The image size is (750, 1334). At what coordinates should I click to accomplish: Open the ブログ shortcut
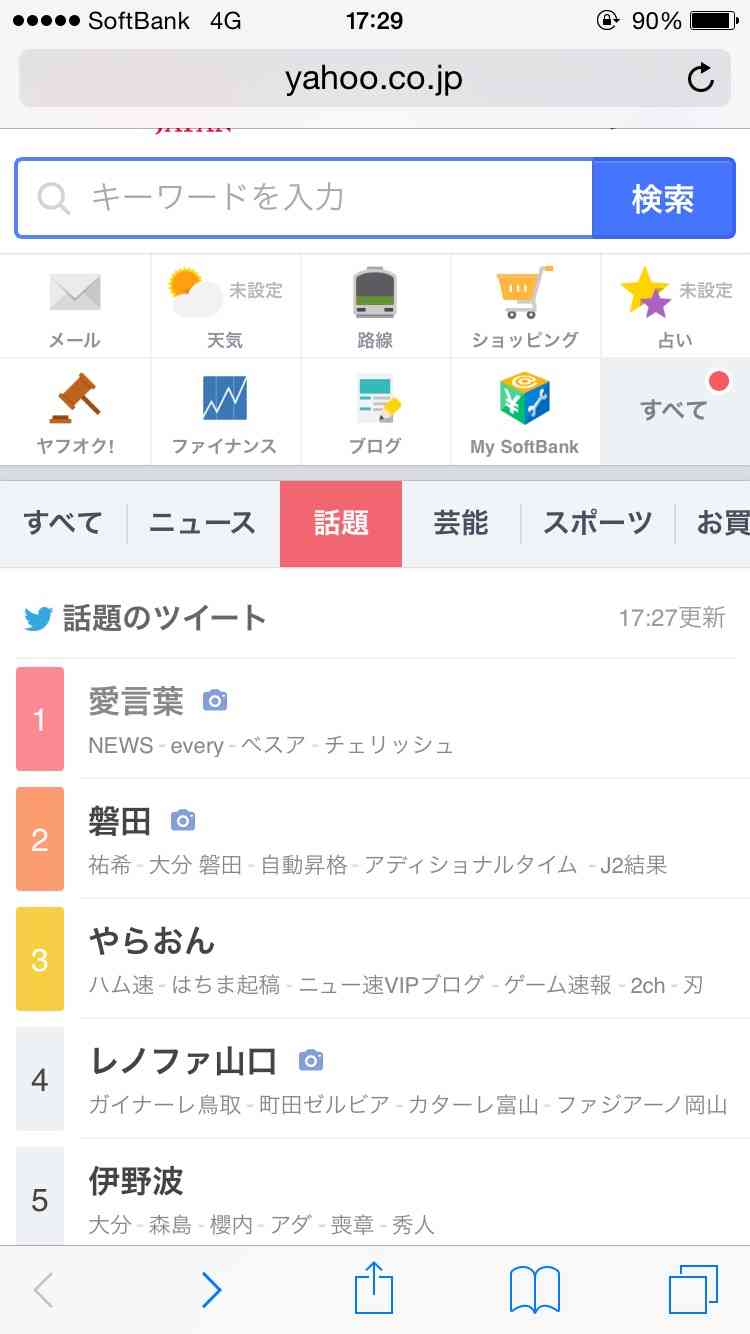(x=375, y=412)
